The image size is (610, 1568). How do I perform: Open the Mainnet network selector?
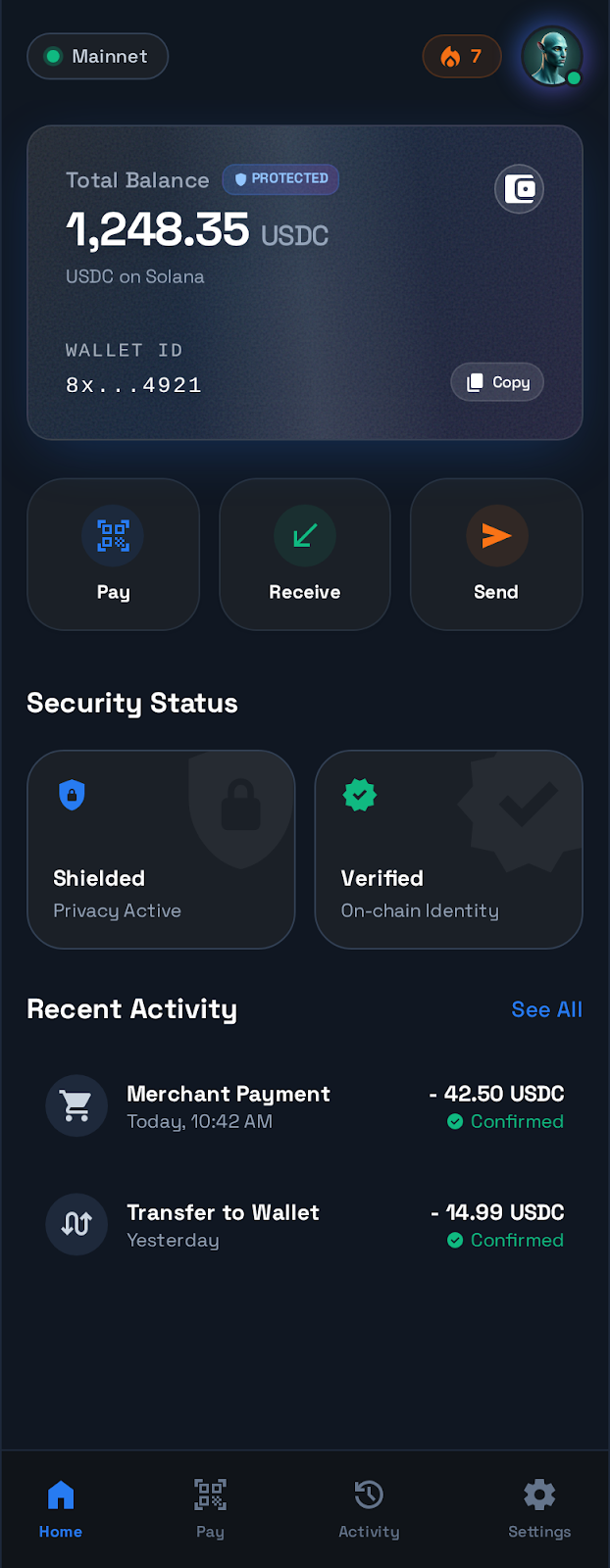97,57
